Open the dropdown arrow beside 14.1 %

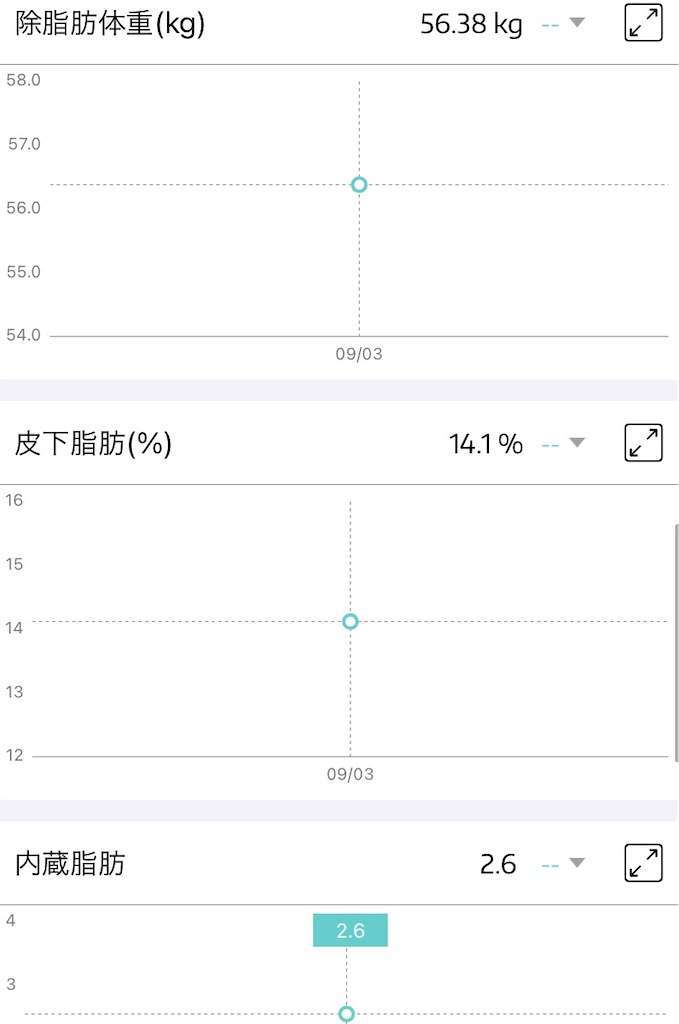pyautogui.click(x=577, y=443)
